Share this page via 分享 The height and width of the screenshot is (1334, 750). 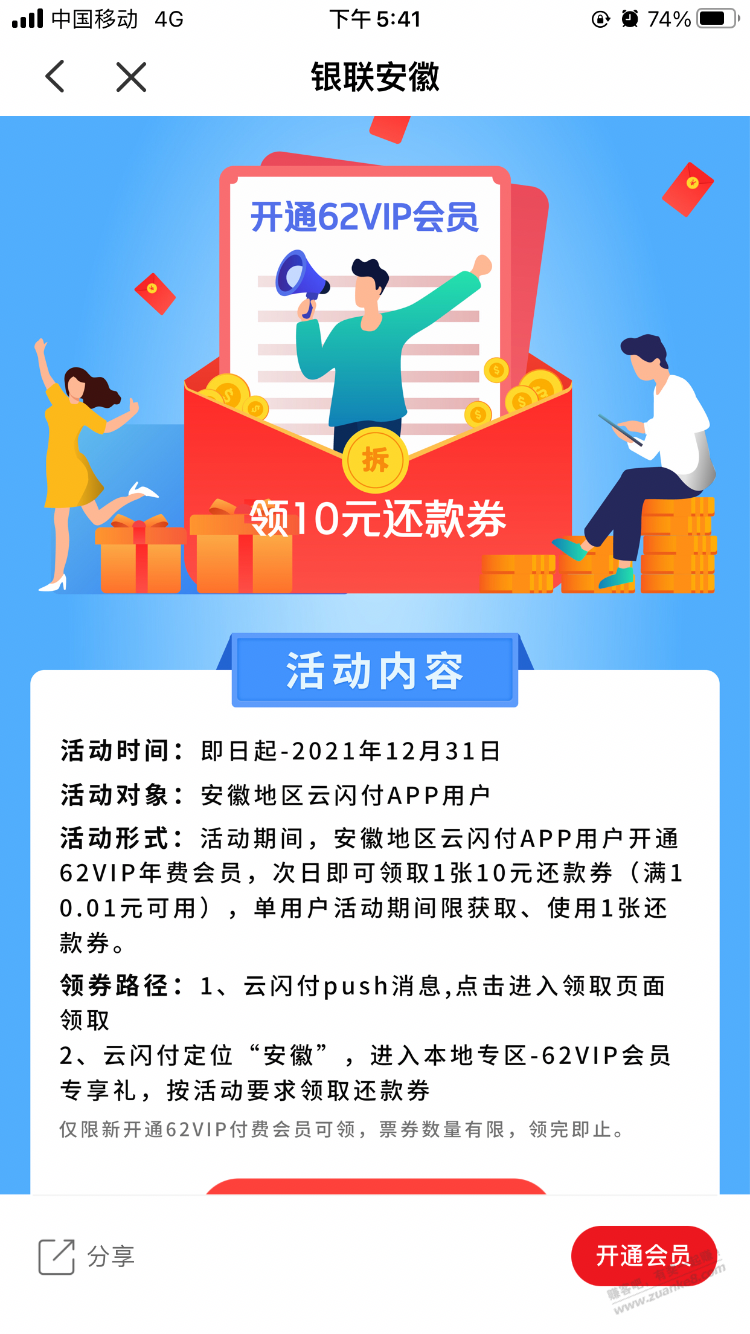pyautogui.click(x=87, y=1257)
